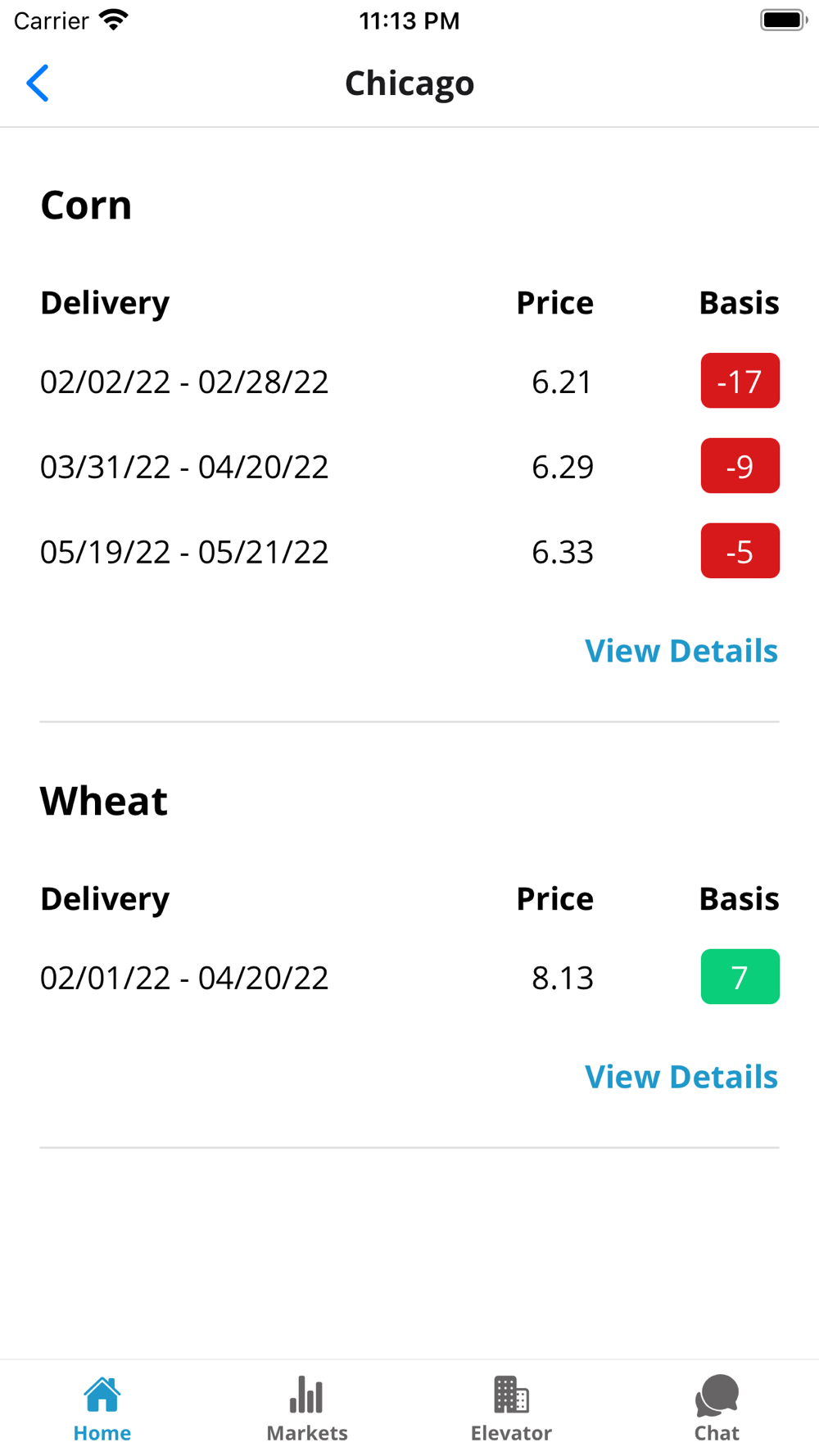View details for Wheat

coord(681,1077)
